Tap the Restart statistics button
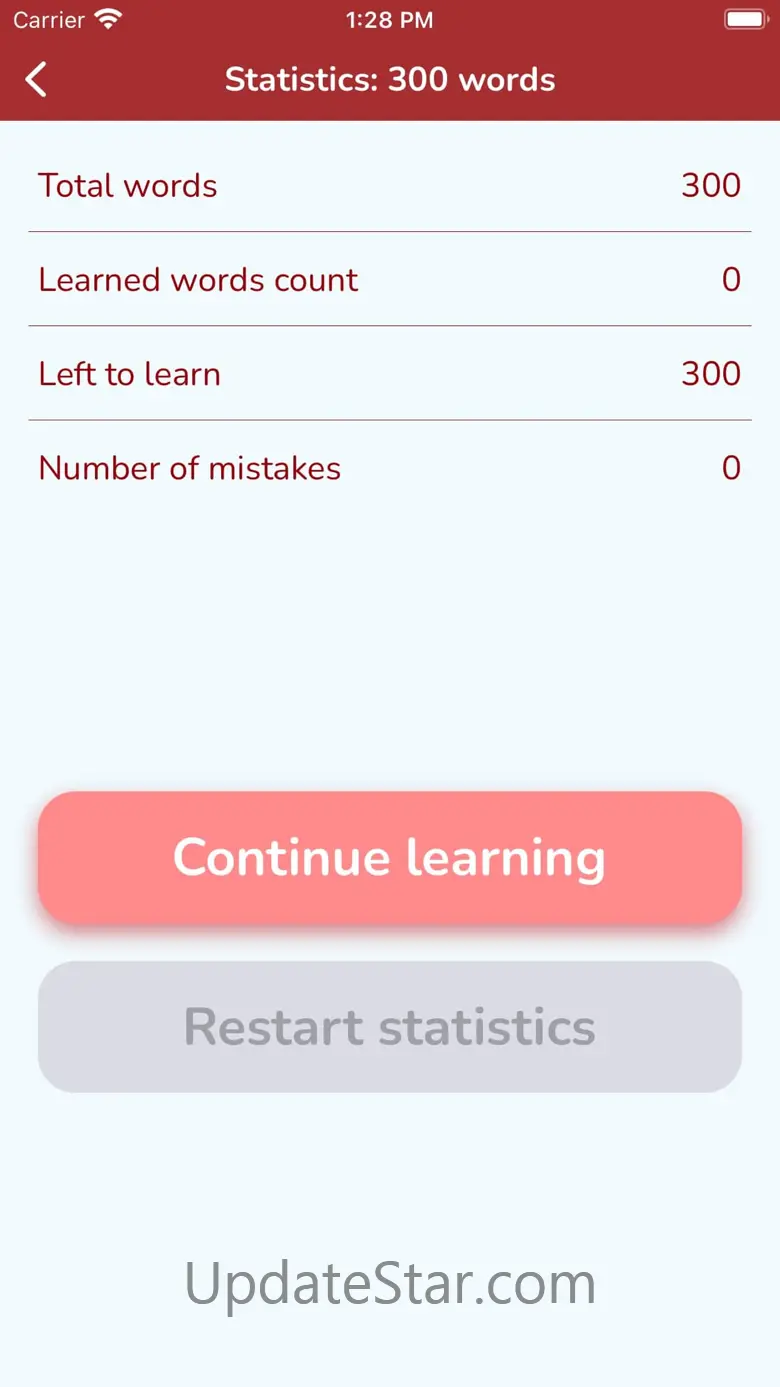 [x=390, y=1027]
